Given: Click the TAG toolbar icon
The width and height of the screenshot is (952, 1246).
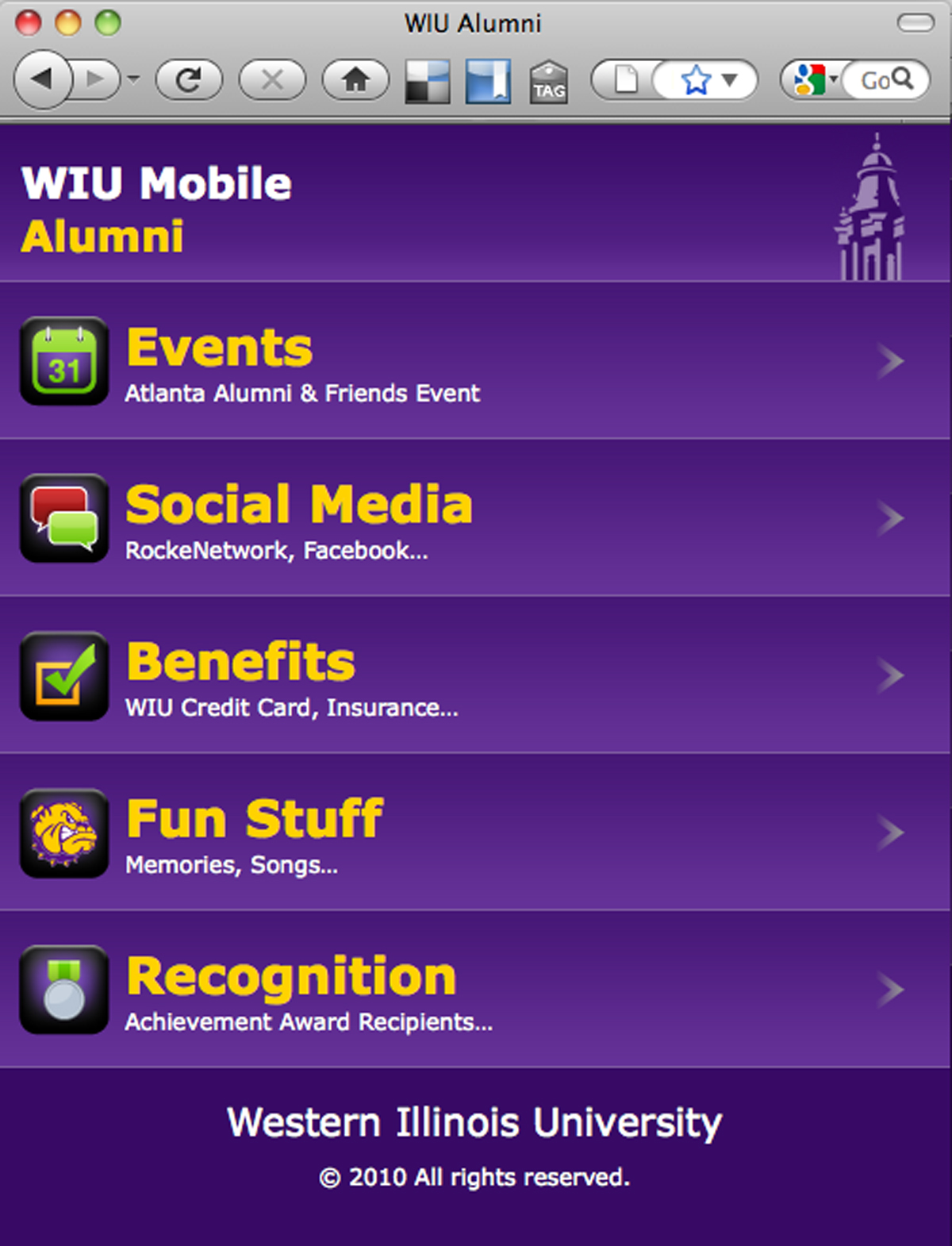Looking at the screenshot, I should (x=549, y=83).
